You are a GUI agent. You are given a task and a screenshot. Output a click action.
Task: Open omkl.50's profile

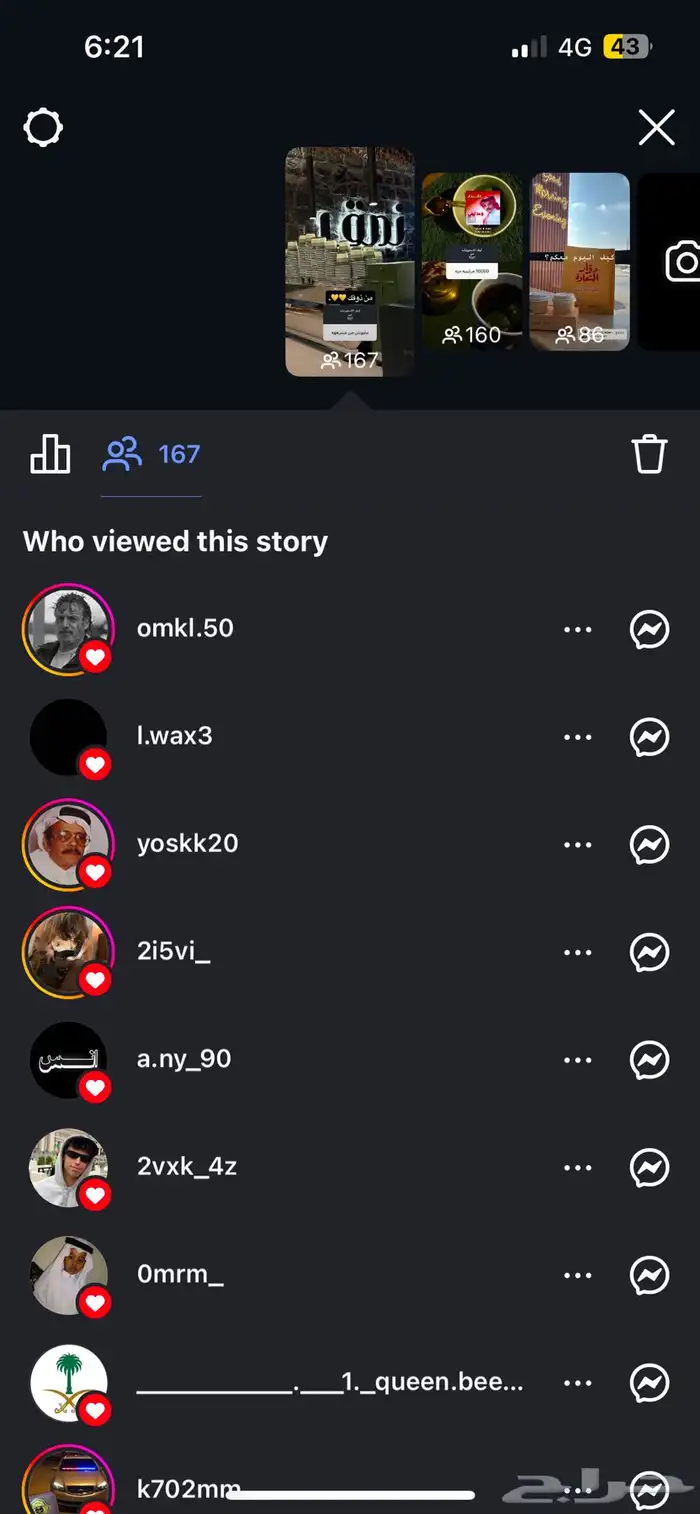[185, 628]
